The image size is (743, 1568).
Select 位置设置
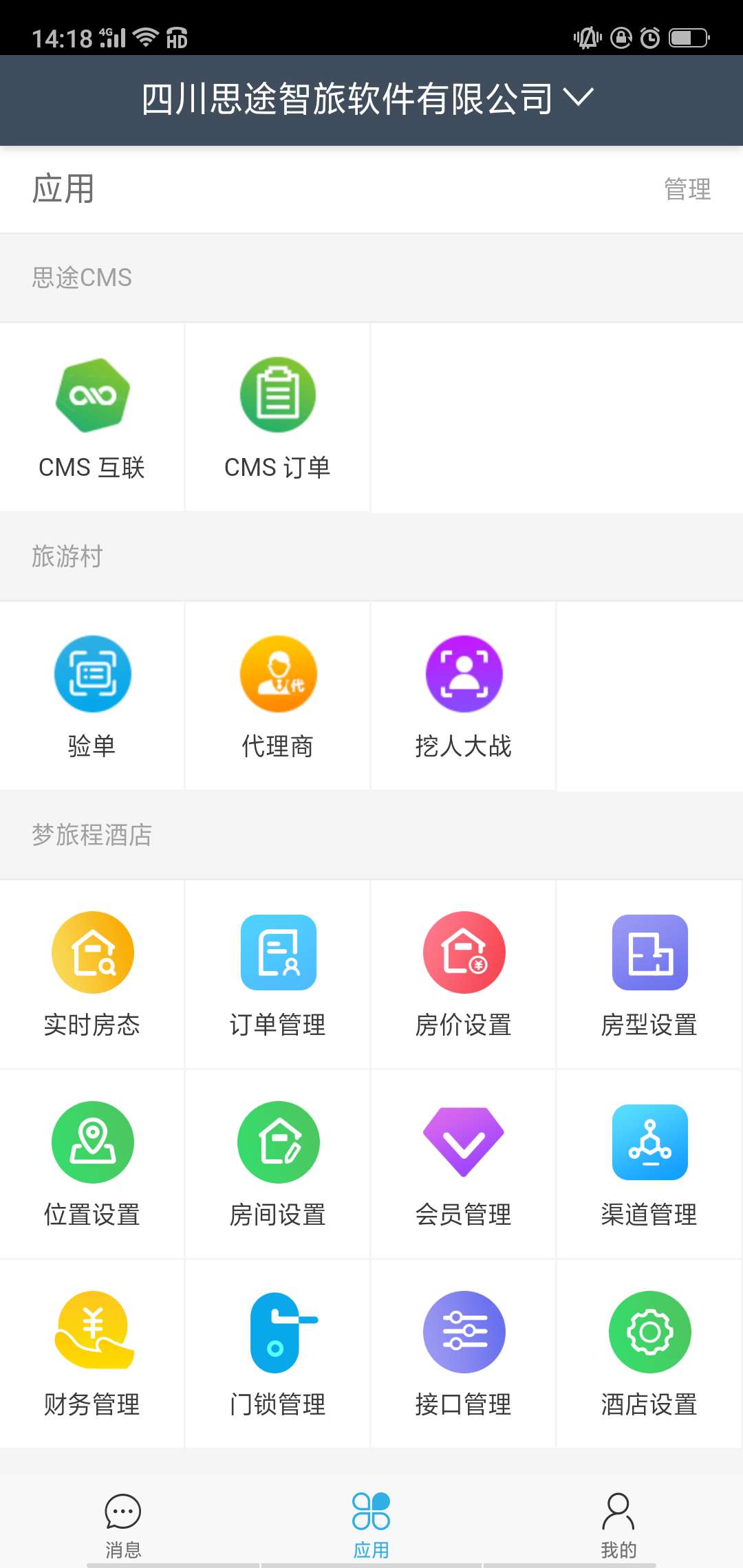coord(92,1164)
